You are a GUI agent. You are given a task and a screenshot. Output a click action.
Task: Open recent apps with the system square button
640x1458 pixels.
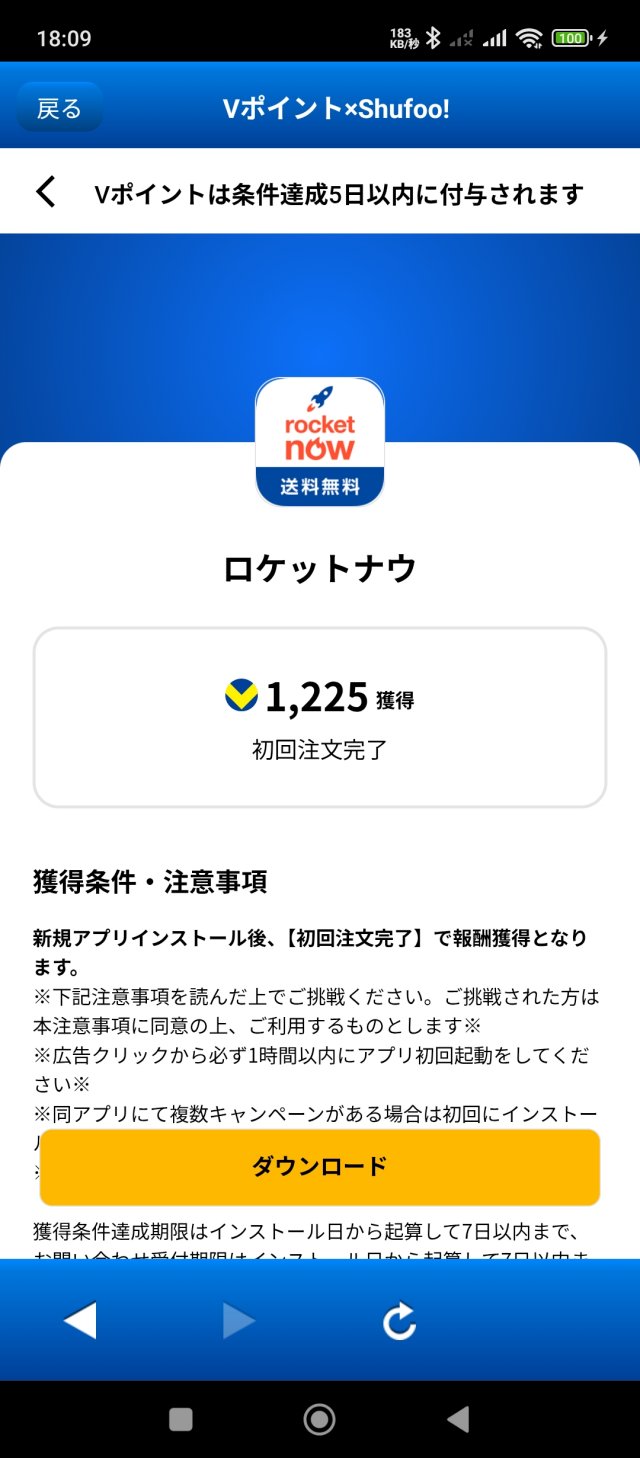(181, 1419)
